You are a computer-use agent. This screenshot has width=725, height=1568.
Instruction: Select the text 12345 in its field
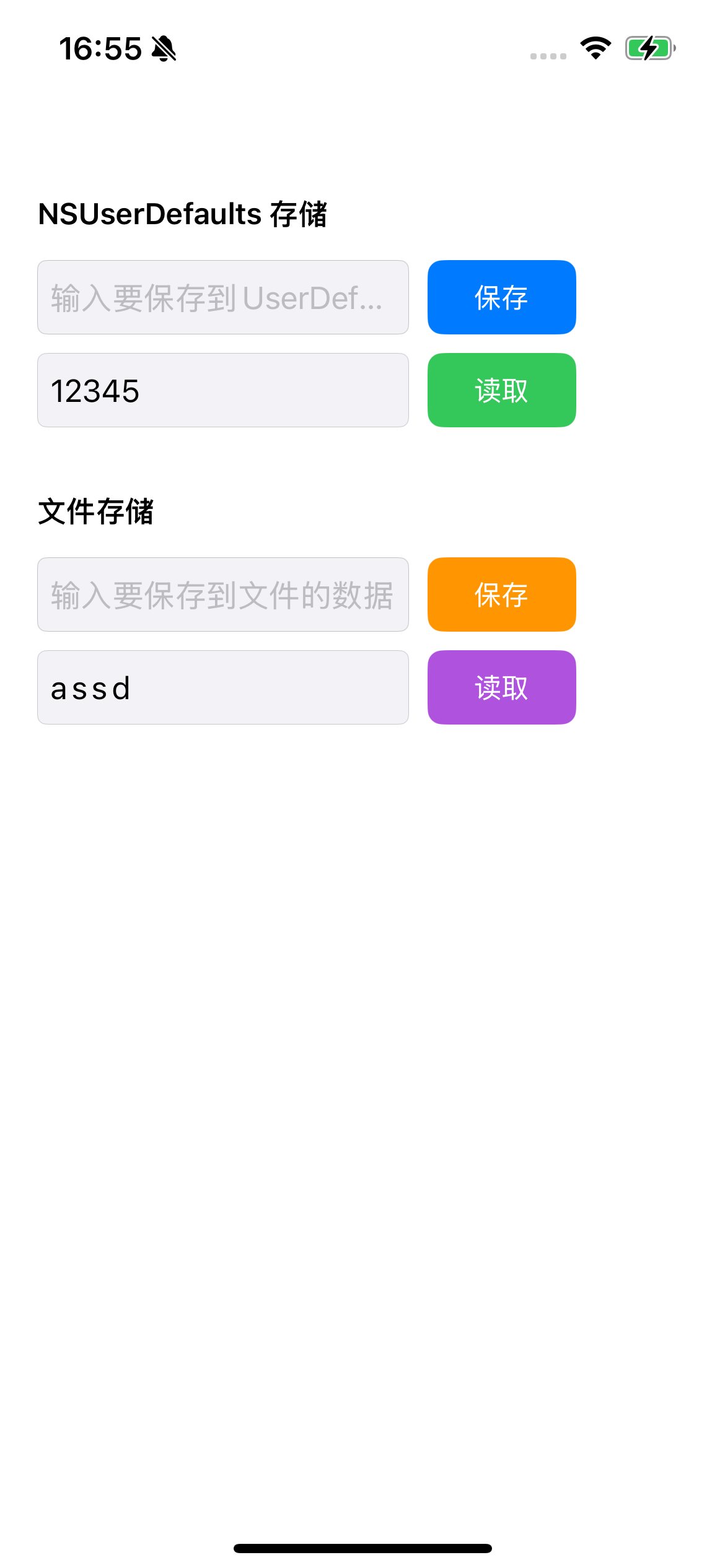pos(95,390)
